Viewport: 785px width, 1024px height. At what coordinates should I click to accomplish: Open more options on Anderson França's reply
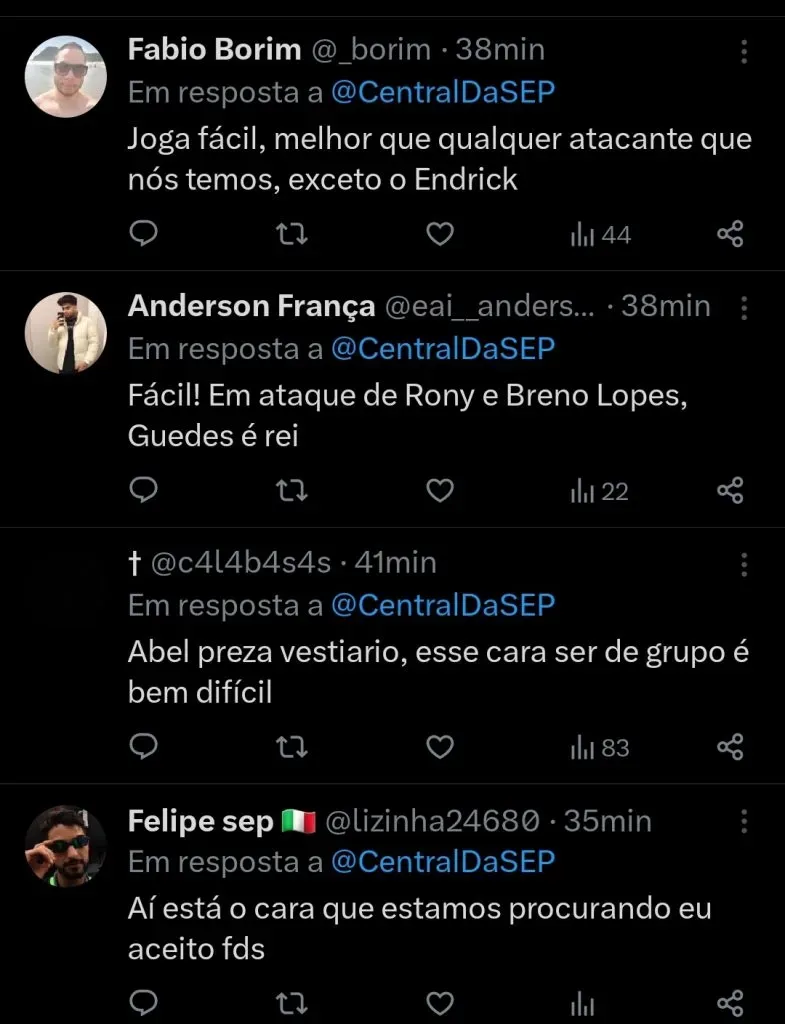[744, 307]
